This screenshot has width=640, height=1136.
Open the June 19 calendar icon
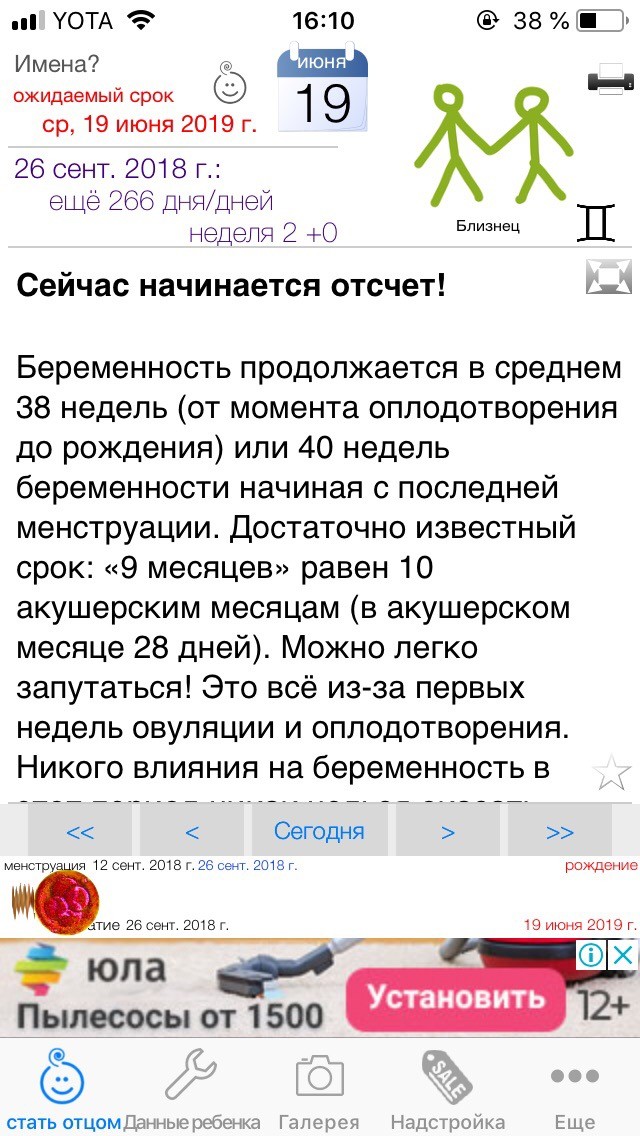click(323, 87)
